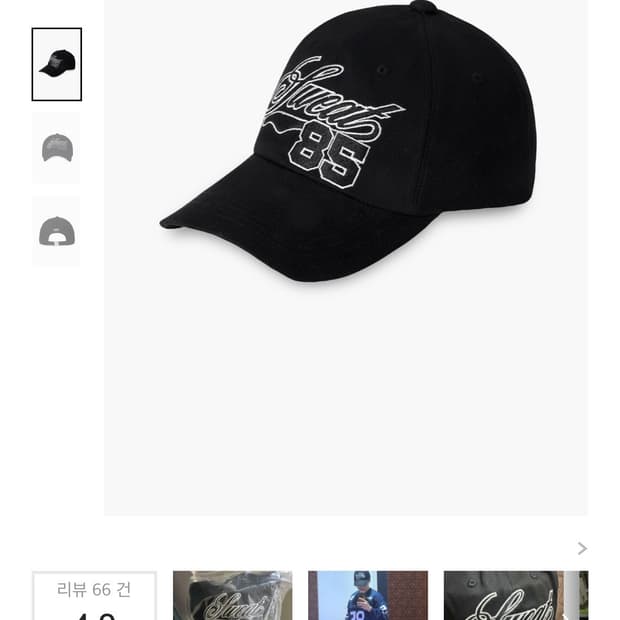The image size is (620, 620).
Task: Open the first review photo of the cap
Action: click(233, 596)
